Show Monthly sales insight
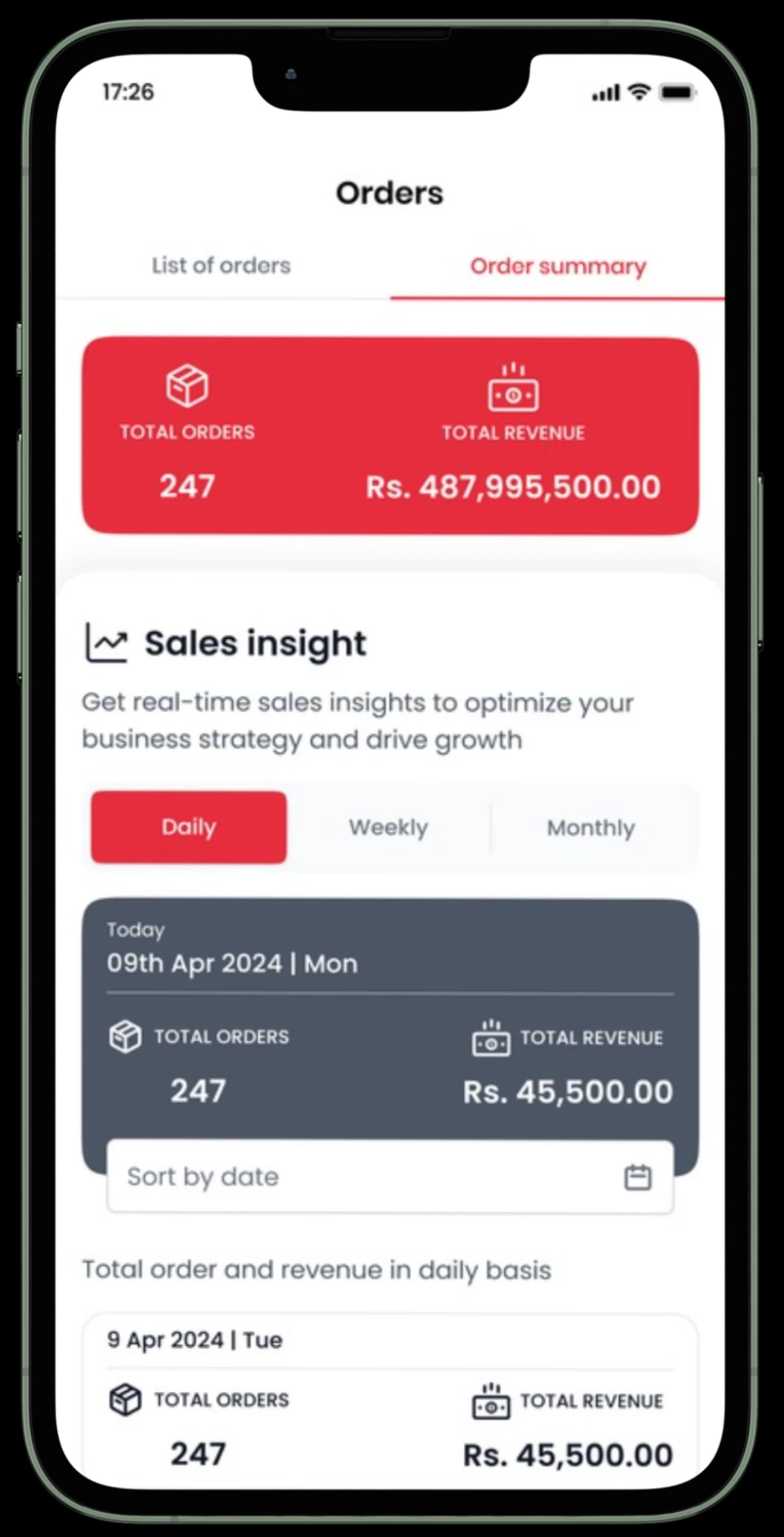The image size is (784, 1537). tap(591, 828)
